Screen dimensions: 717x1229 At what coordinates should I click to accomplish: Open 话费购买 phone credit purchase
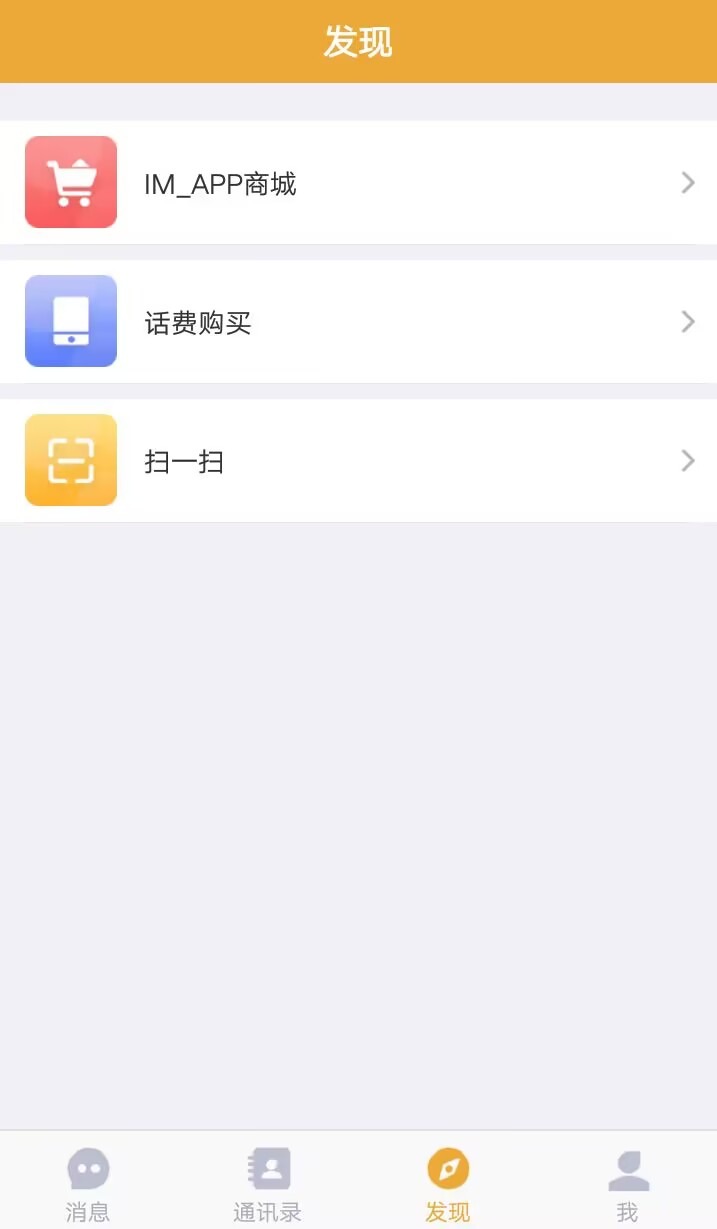[x=358, y=322]
